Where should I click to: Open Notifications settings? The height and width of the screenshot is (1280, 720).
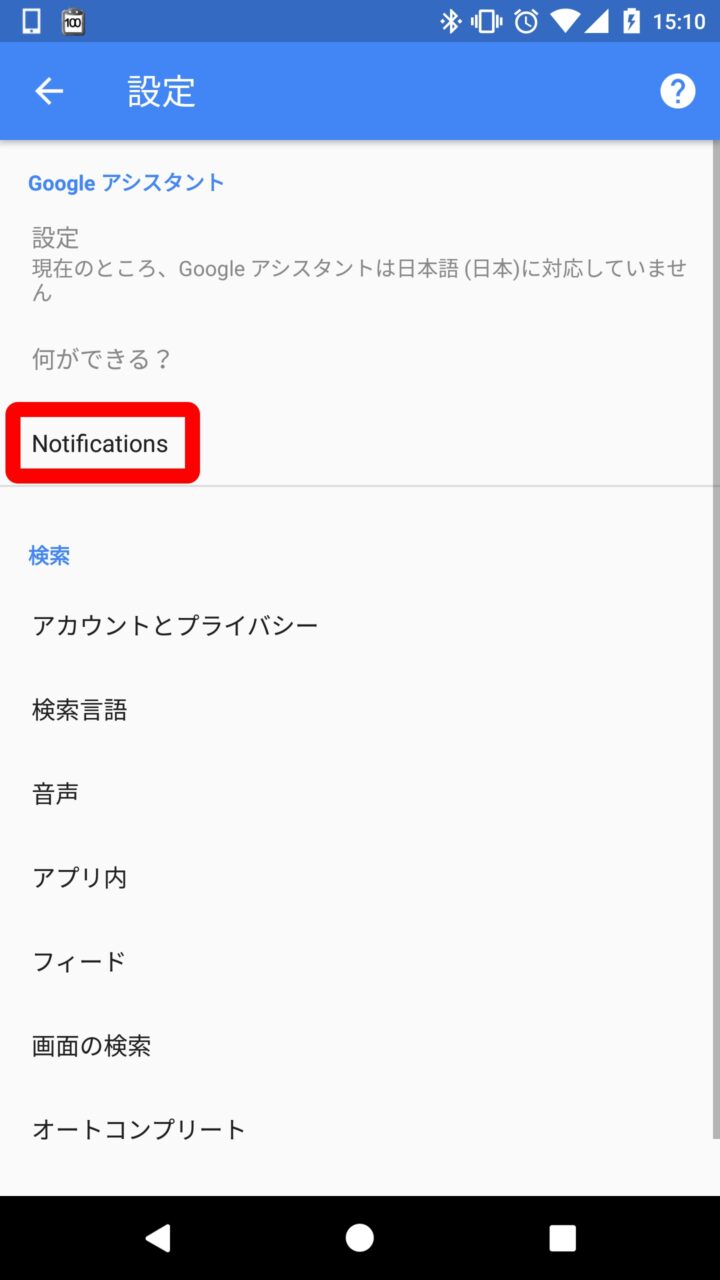pyautogui.click(x=100, y=443)
